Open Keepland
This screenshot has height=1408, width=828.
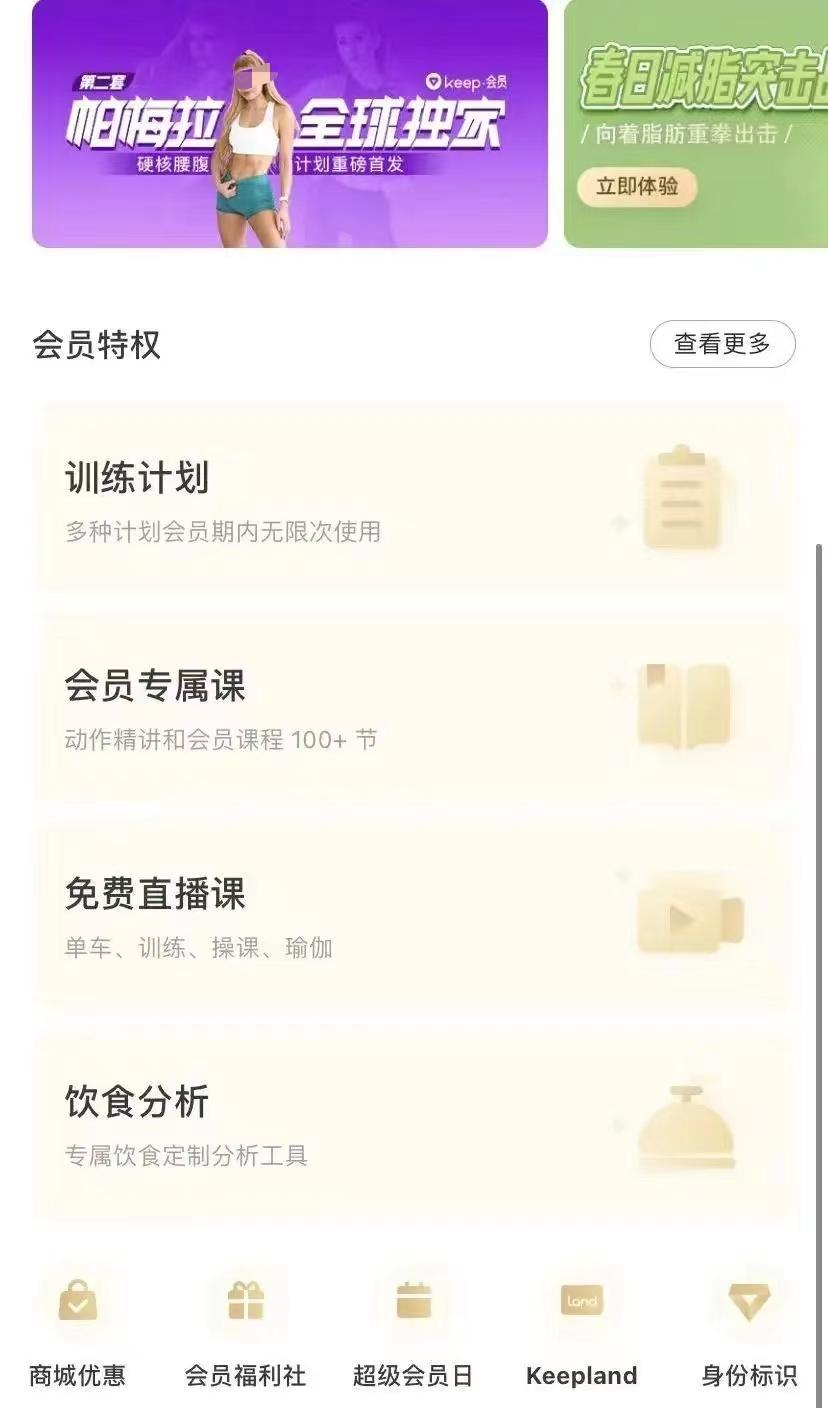[x=581, y=1303]
